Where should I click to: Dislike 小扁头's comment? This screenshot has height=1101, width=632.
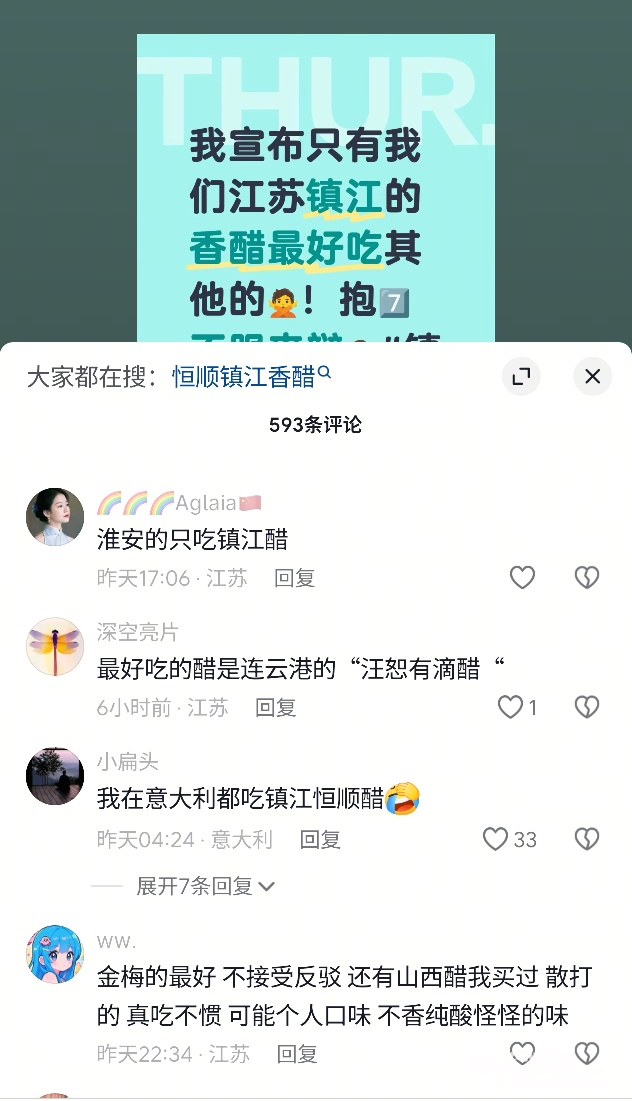click(x=586, y=839)
